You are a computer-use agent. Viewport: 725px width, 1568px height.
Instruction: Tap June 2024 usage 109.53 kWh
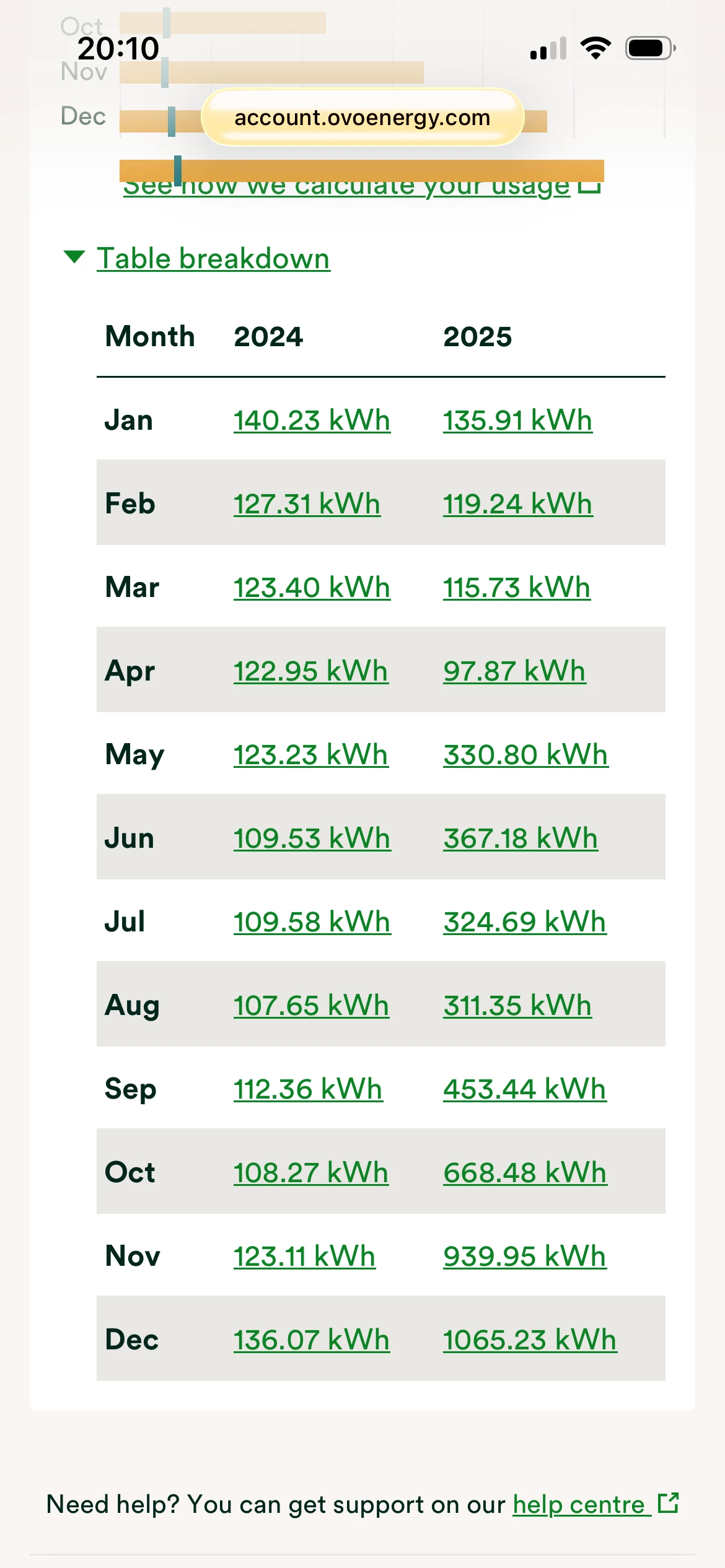point(312,838)
